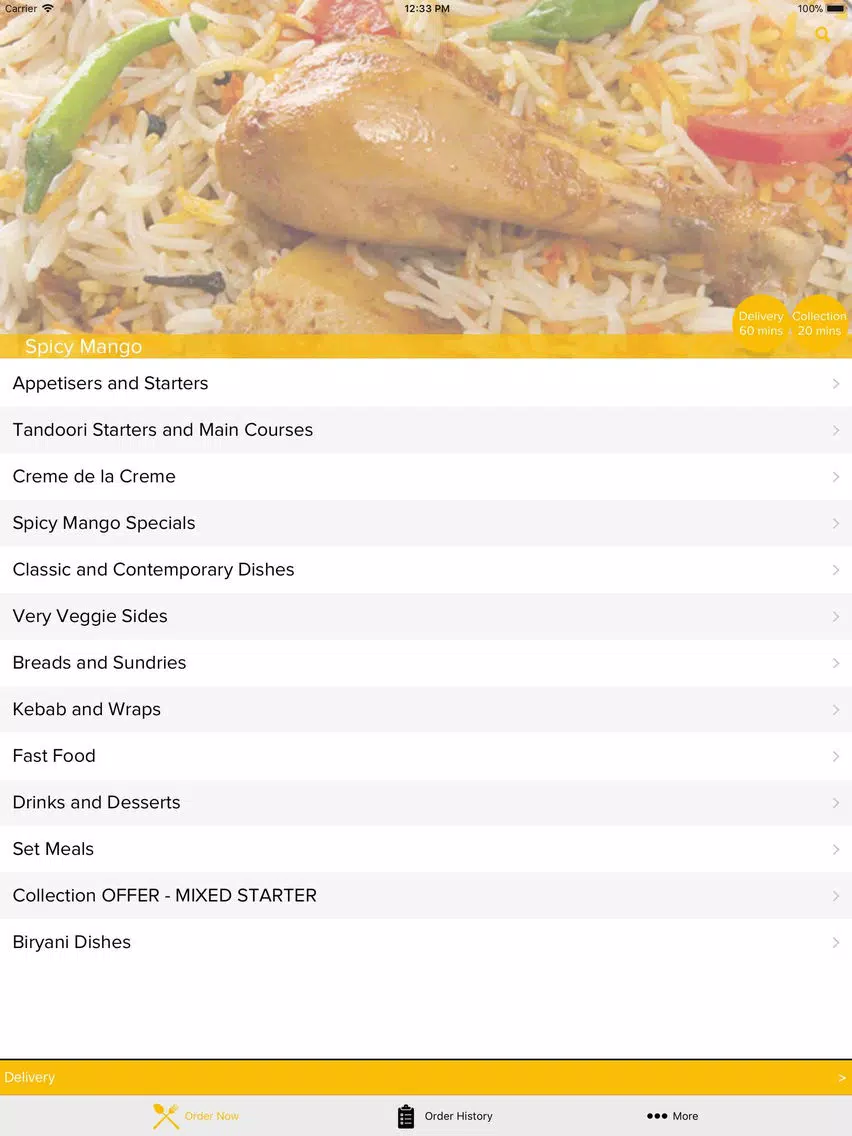852x1136 pixels.
Task: Open Appetisers and Starters category
Action: (x=425, y=383)
